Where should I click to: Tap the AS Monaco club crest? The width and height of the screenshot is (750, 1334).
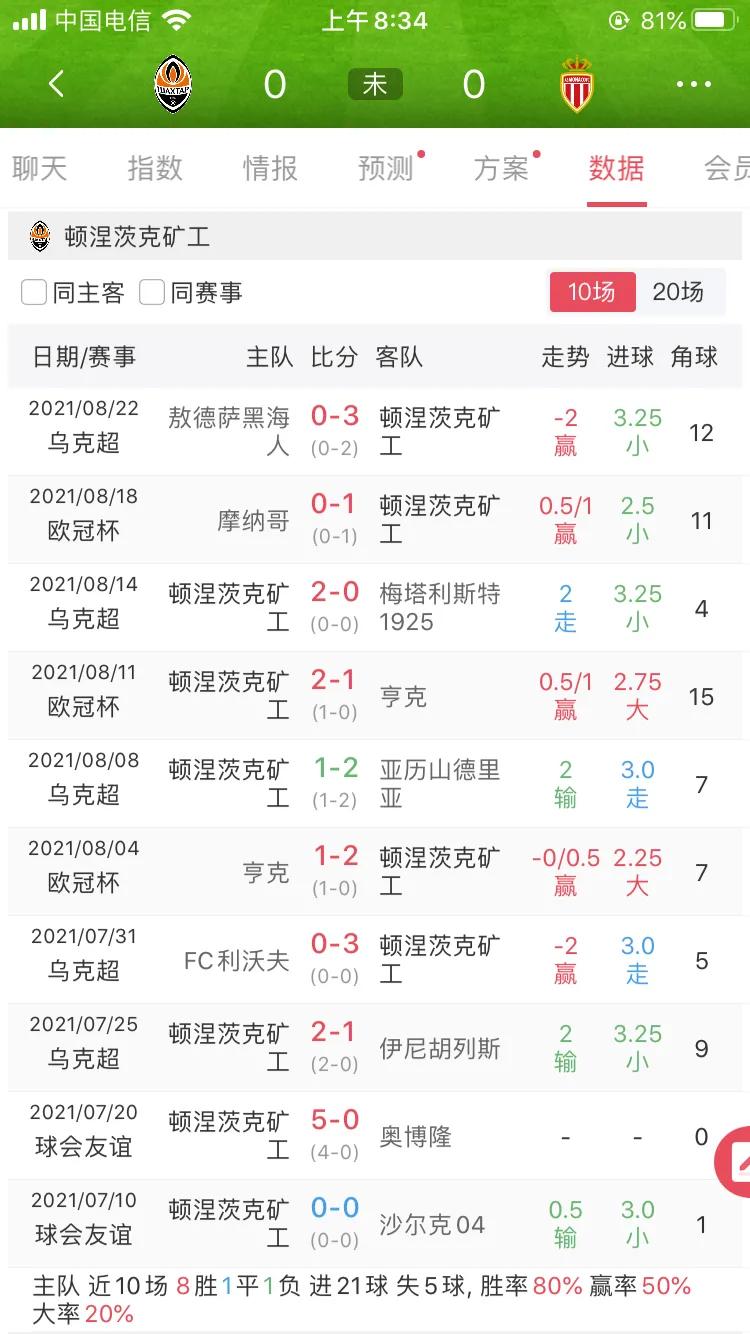pyautogui.click(x=578, y=84)
